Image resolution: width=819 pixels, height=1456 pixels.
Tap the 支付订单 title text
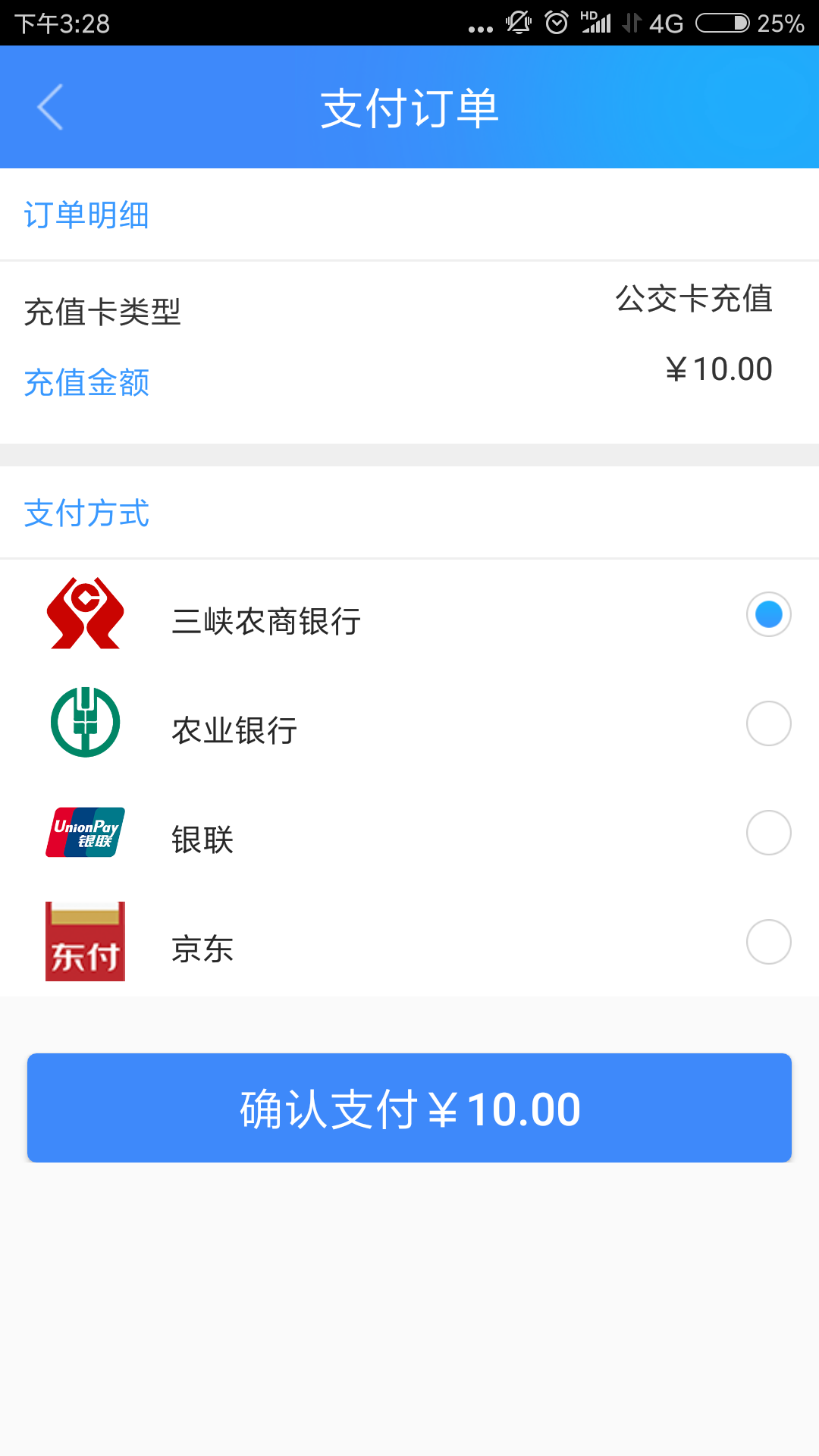pos(409,107)
